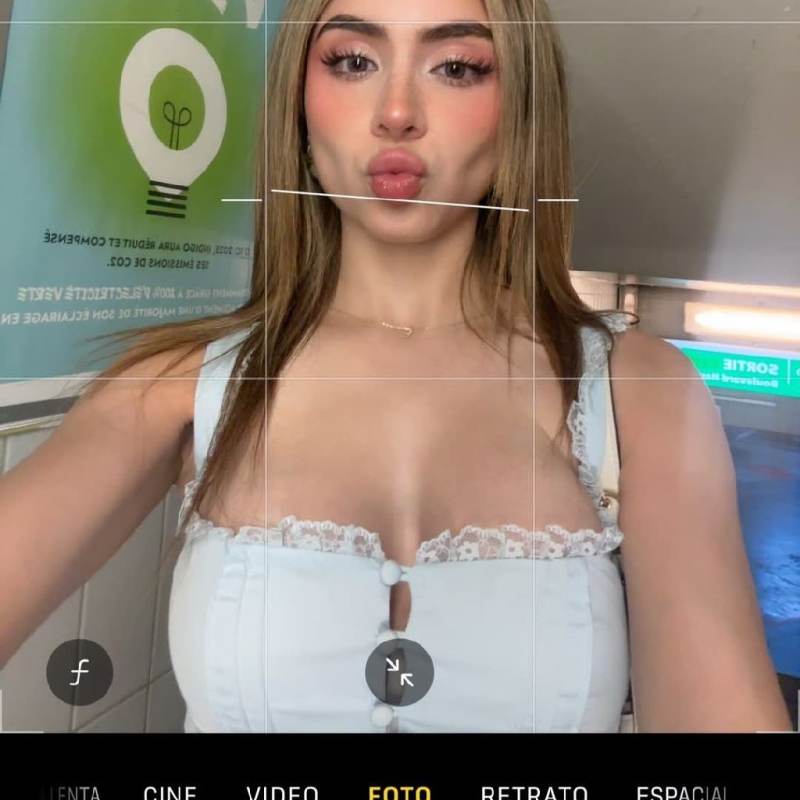This screenshot has height=800, width=800.
Task: Tap the shrink field-of-view arrows icon
Action: click(400, 672)
